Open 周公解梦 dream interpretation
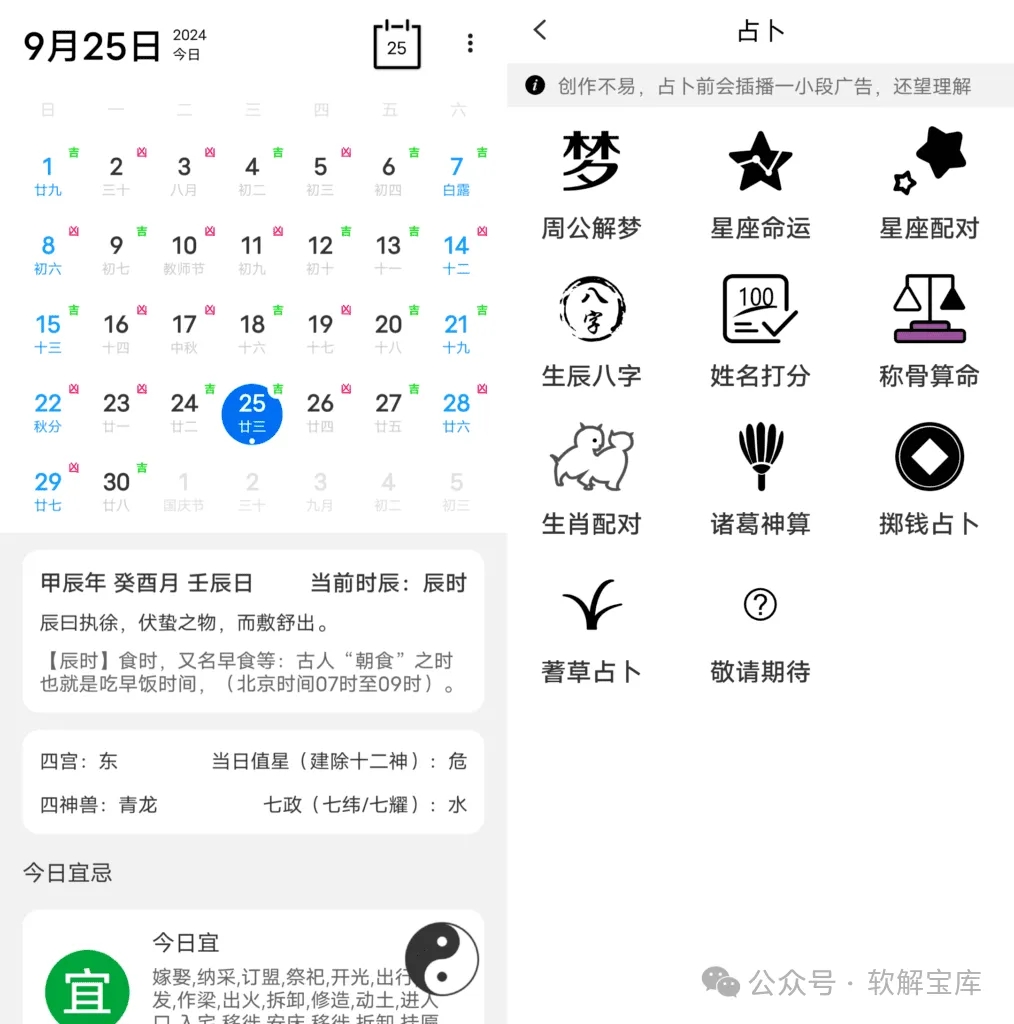This screenshot has width=1014, height=1024. click(591, 185)
